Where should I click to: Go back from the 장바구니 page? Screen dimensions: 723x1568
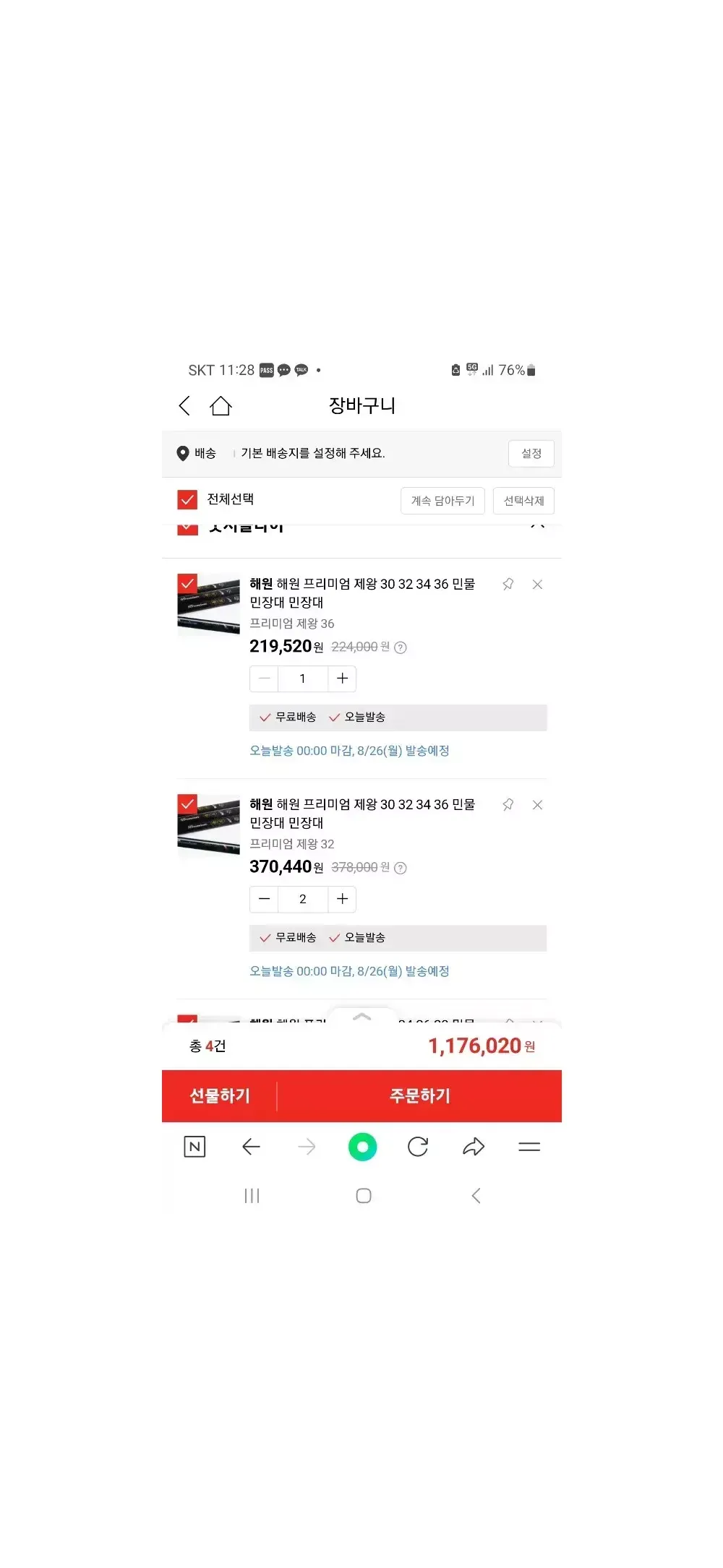coord(185,406)
